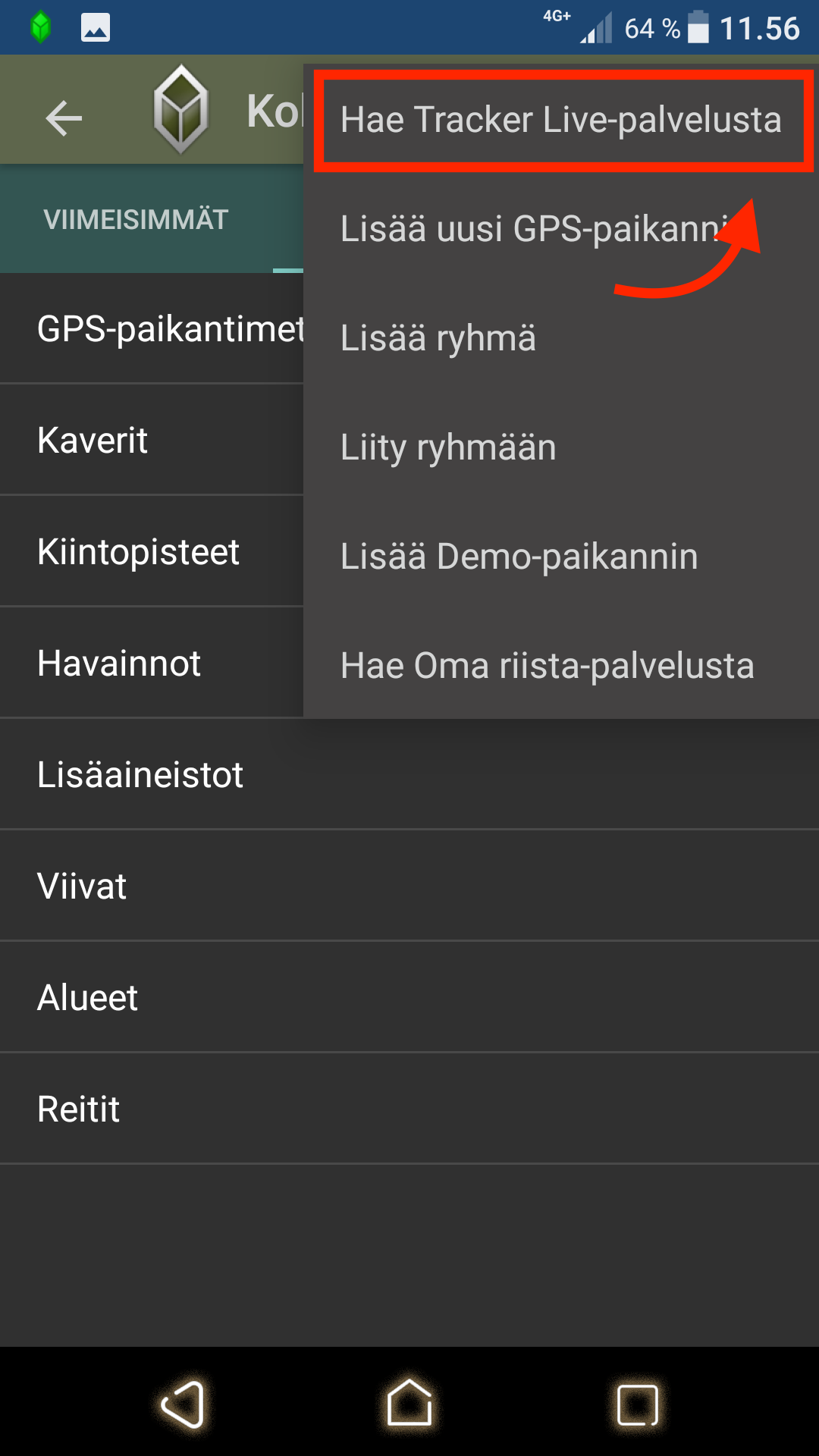This screenshot has width=819, height=1456.
Task: Choose Lisää uusi GPS-paikannin option
Action: click(x=531, y=229)
